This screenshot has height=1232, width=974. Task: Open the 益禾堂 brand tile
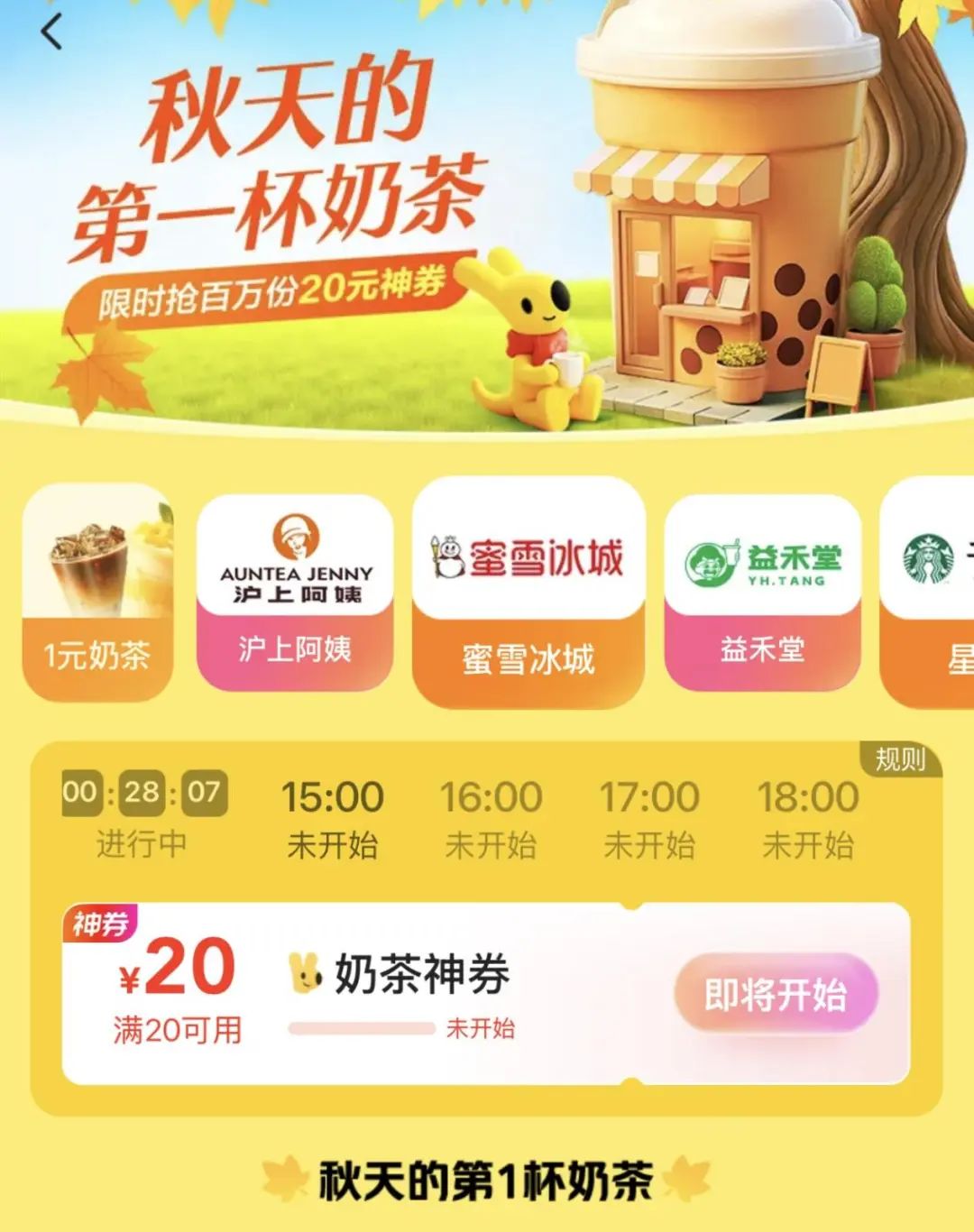[763, 593]
